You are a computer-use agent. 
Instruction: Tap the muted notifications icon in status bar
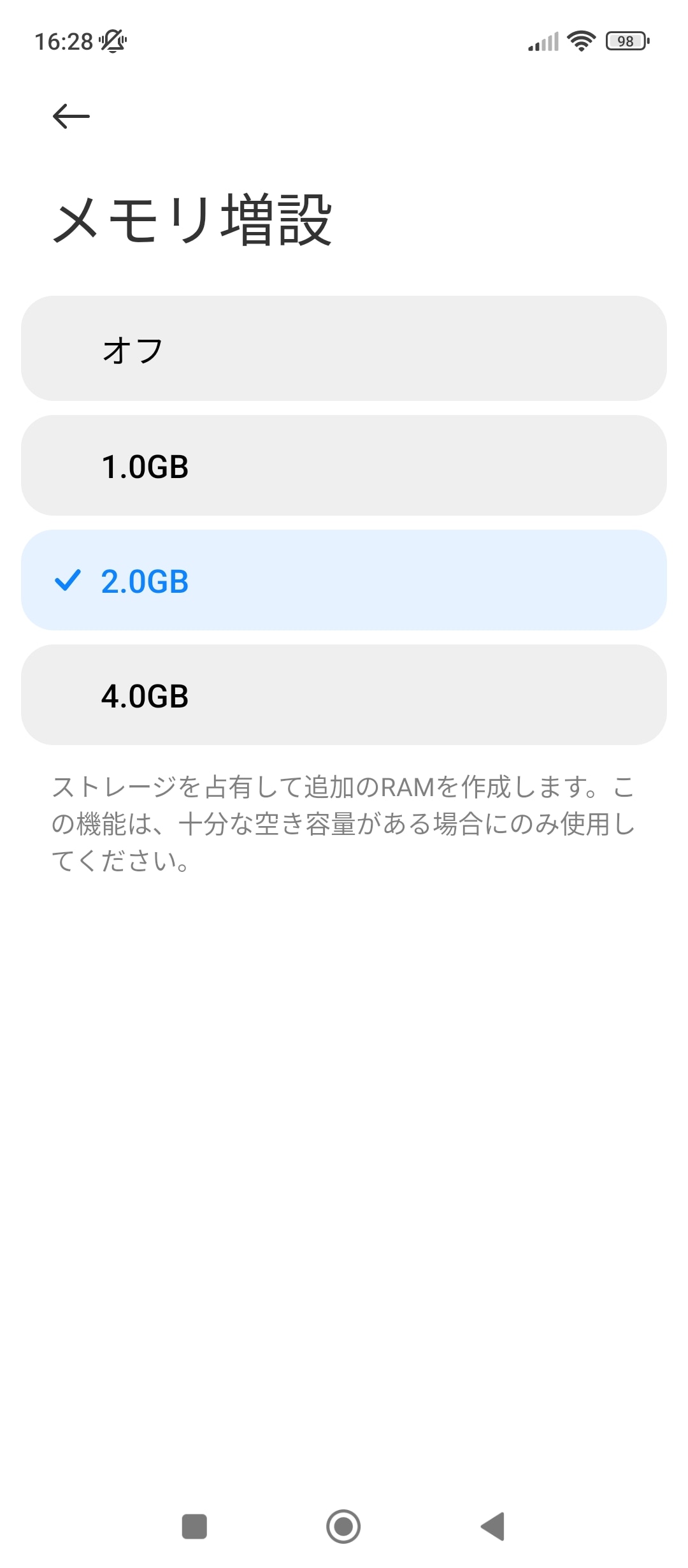(113, 41)
